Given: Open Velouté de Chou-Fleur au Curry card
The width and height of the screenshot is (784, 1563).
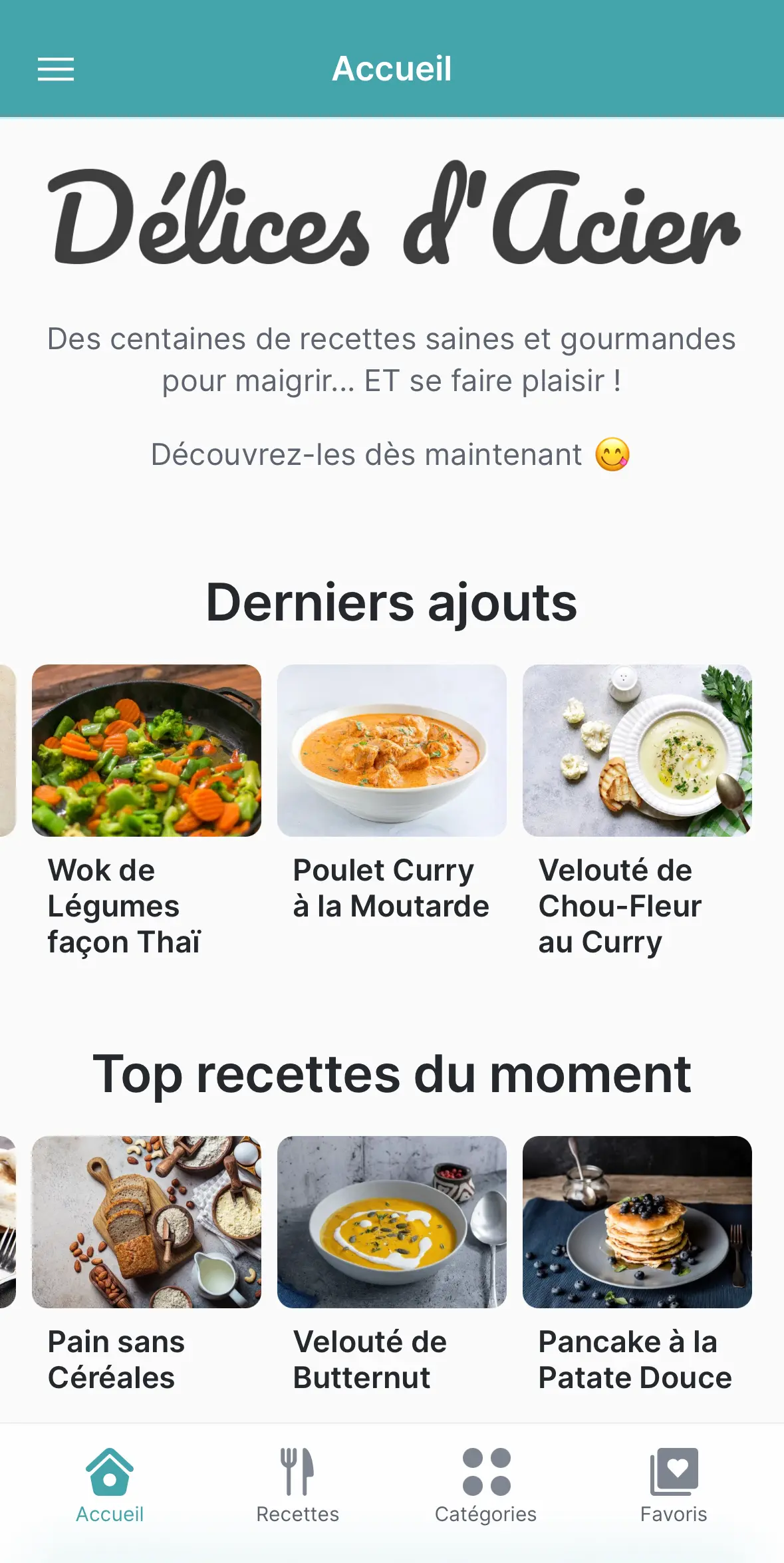Looking at the screenshot, I should click(x=637, y=750).
